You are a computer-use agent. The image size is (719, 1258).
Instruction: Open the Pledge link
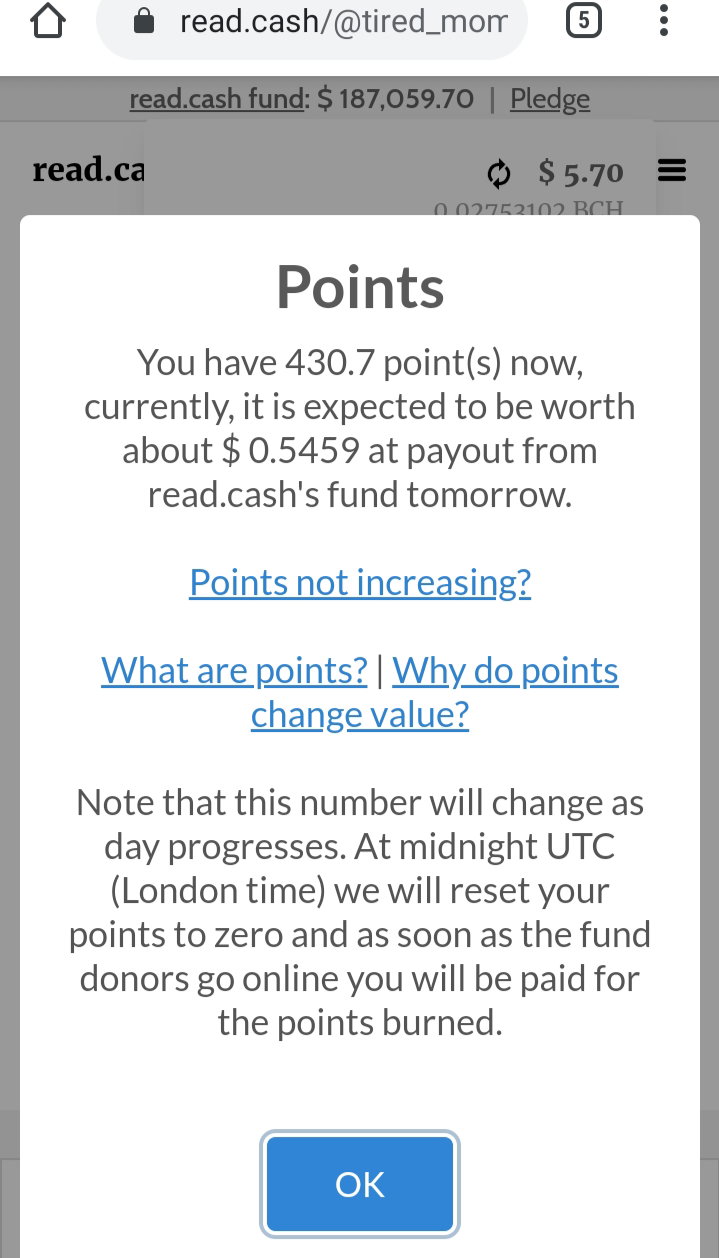[x=550, y=99]
